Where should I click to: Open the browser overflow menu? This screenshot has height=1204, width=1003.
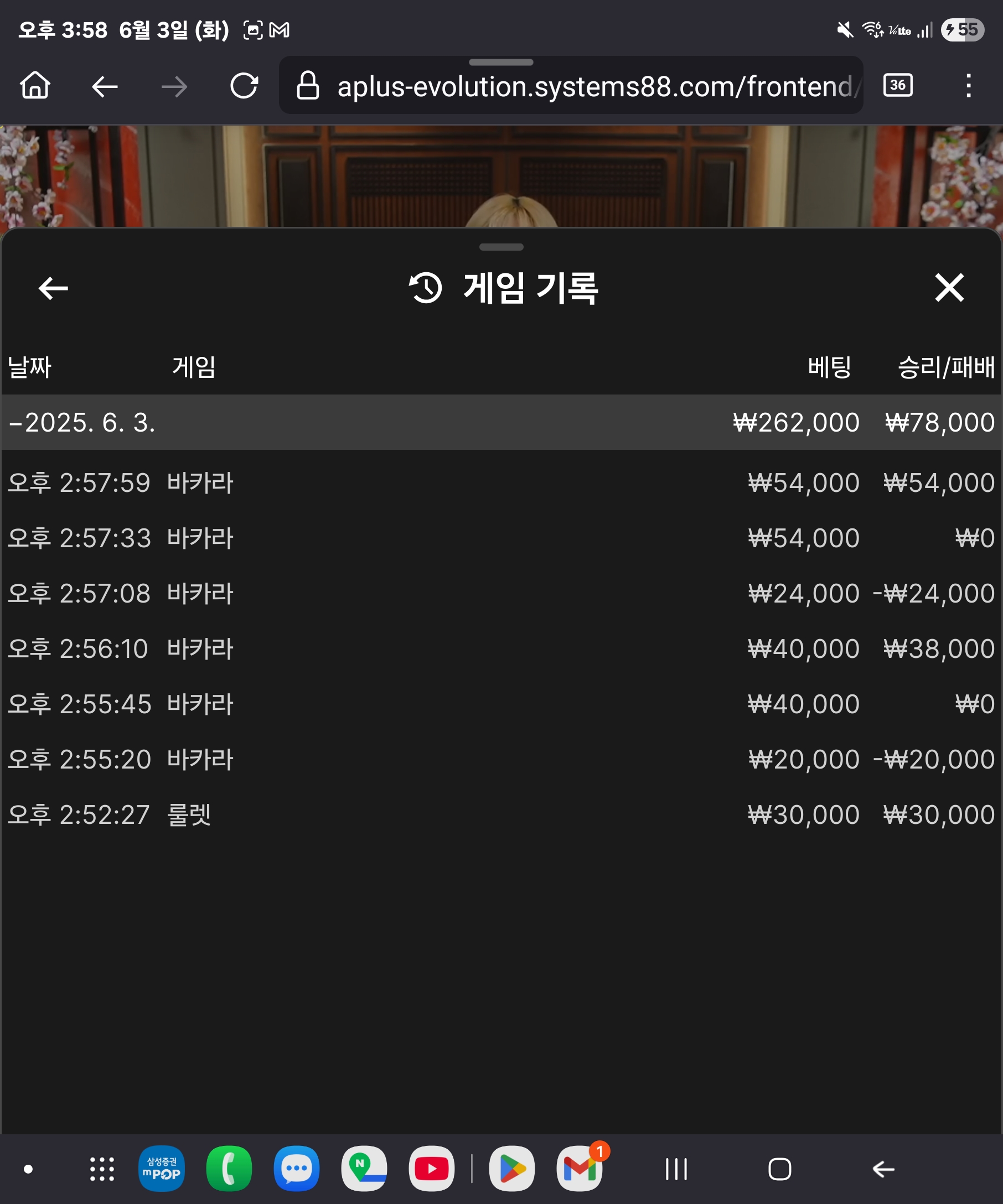pyautogui.click(x=968, y=86)
